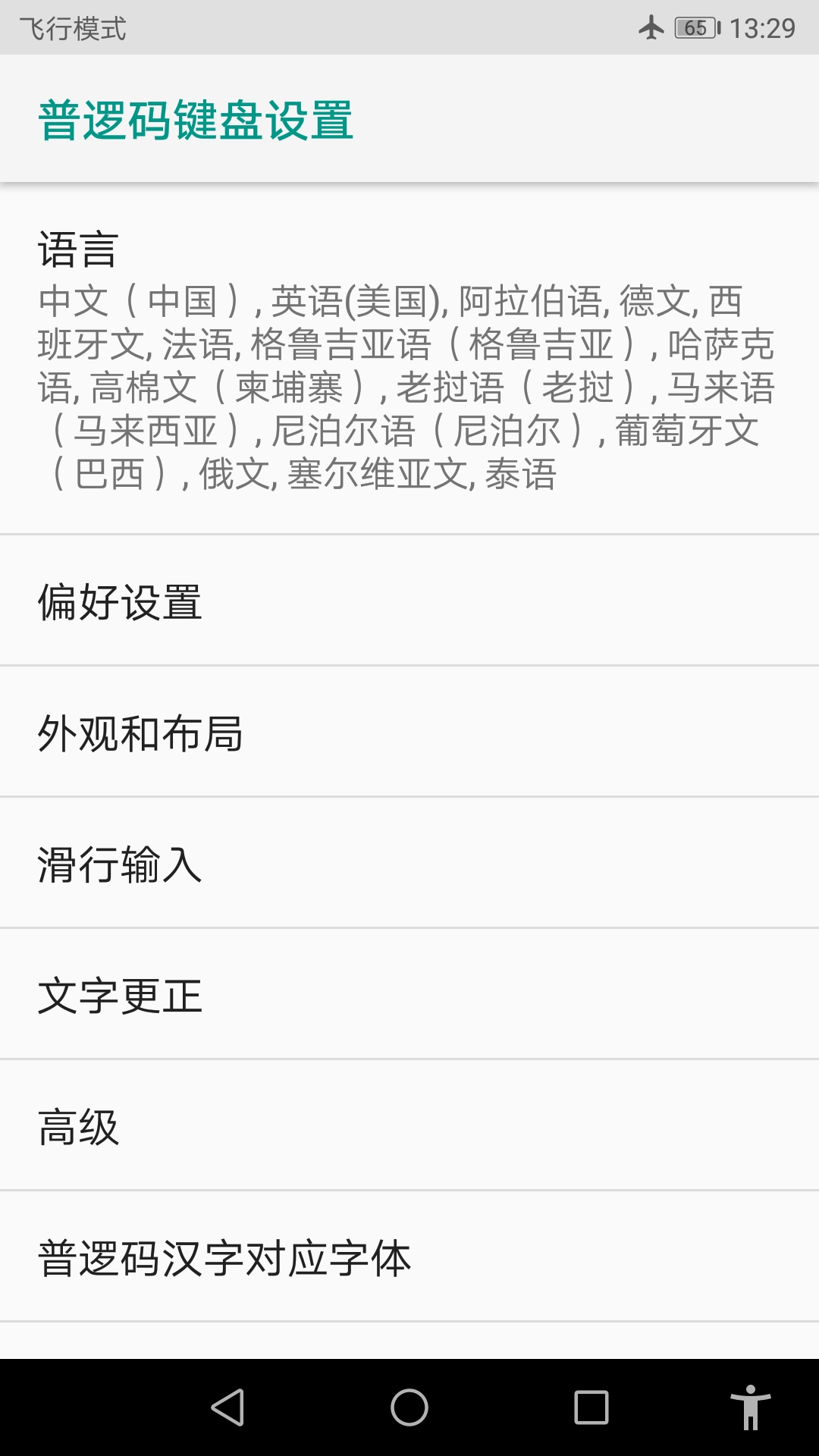Image resolution: width=819 pixels, height=1456 pixels.
Task: Tap the accessibility shortcut icon
Action: (750, 1407)
